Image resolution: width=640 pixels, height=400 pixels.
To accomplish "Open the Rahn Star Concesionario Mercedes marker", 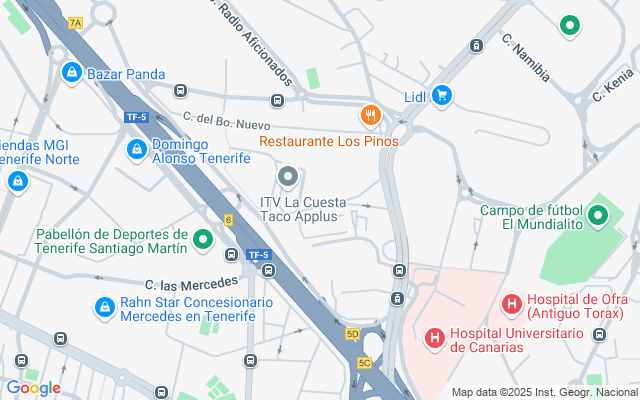I will click(x=105, y=307).
